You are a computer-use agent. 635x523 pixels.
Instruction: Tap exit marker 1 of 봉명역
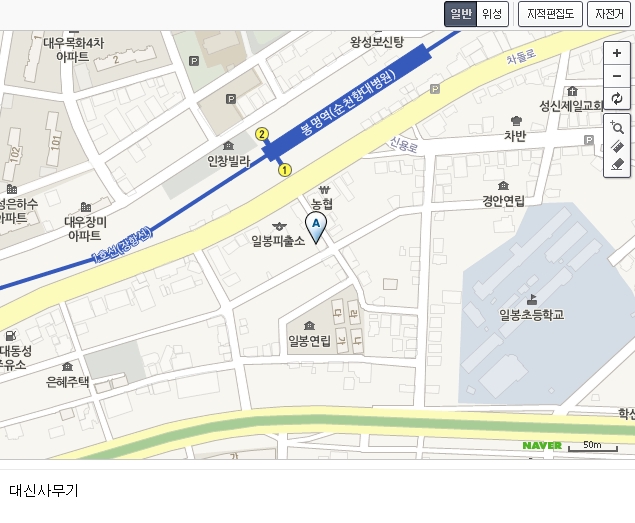[284, 170]
